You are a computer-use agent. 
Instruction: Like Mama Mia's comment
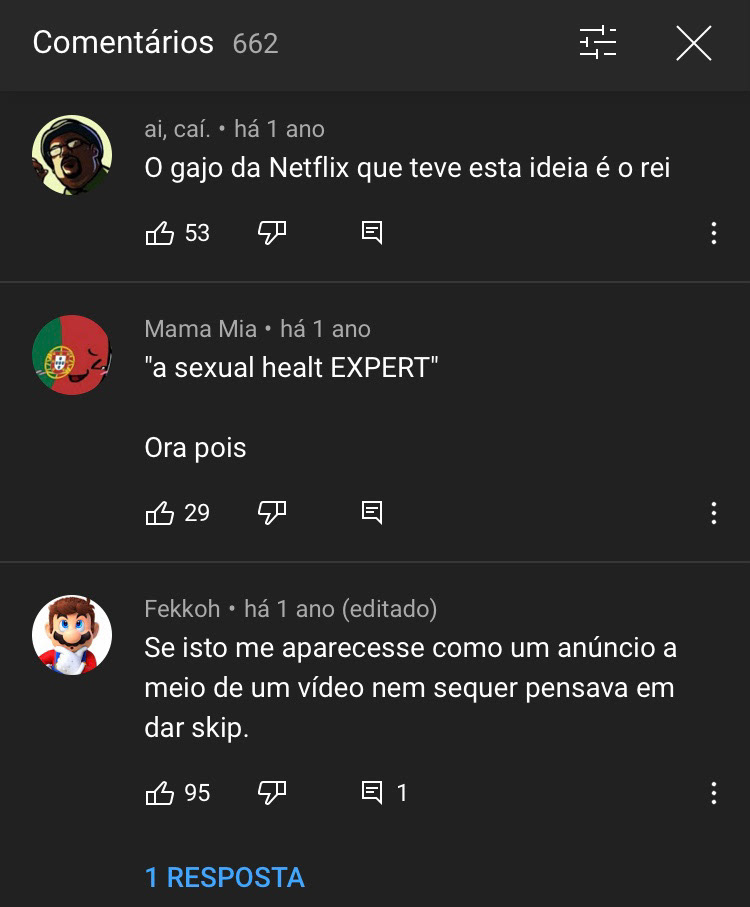tap(160, 513)
